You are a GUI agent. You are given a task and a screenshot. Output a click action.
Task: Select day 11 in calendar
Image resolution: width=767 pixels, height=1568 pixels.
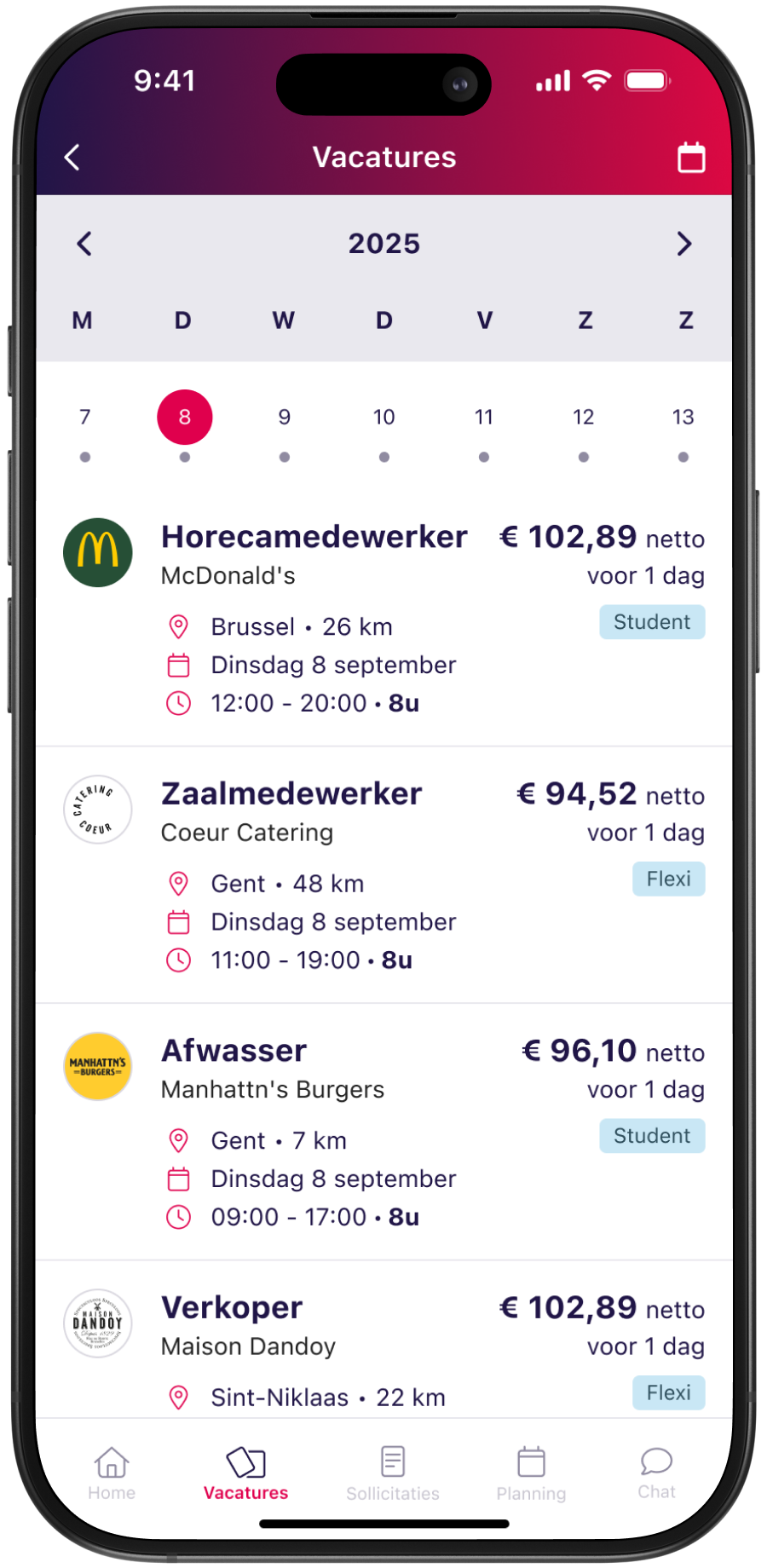tap(483, 418)
